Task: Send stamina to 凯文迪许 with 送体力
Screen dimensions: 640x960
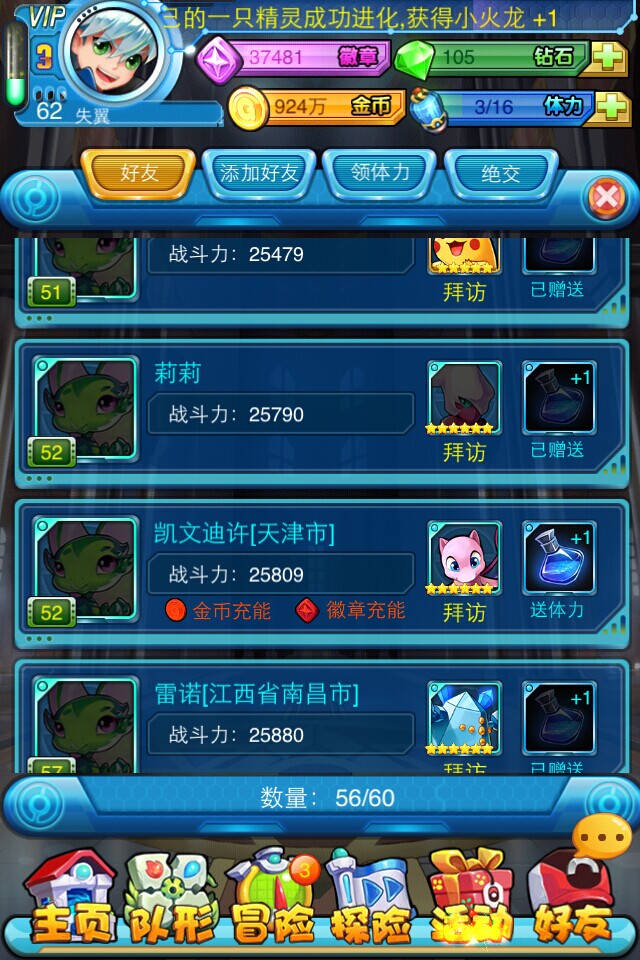Action: click(x=558, y=571)
